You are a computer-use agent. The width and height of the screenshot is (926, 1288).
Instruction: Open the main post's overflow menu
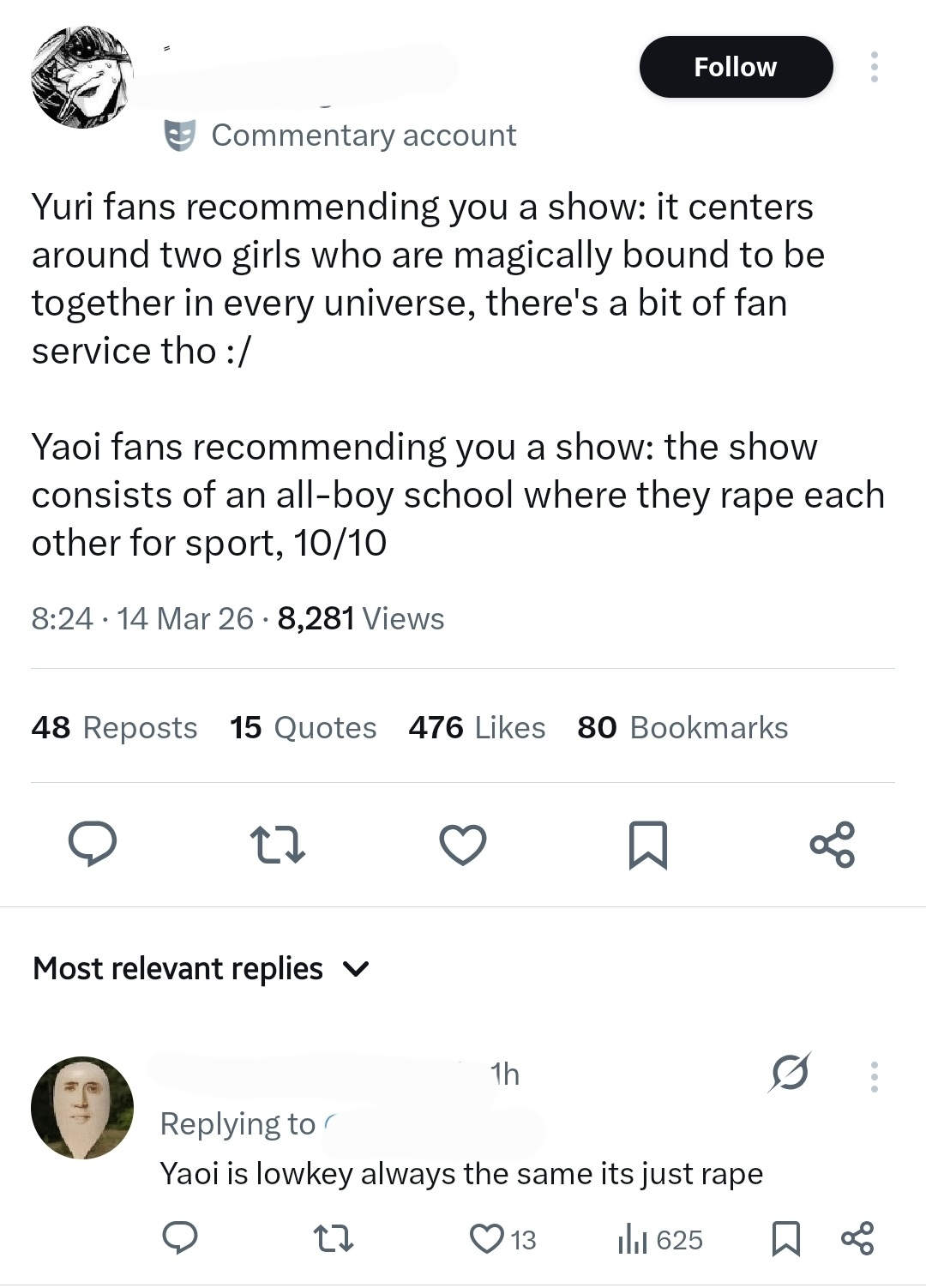[x=874, y=67]
